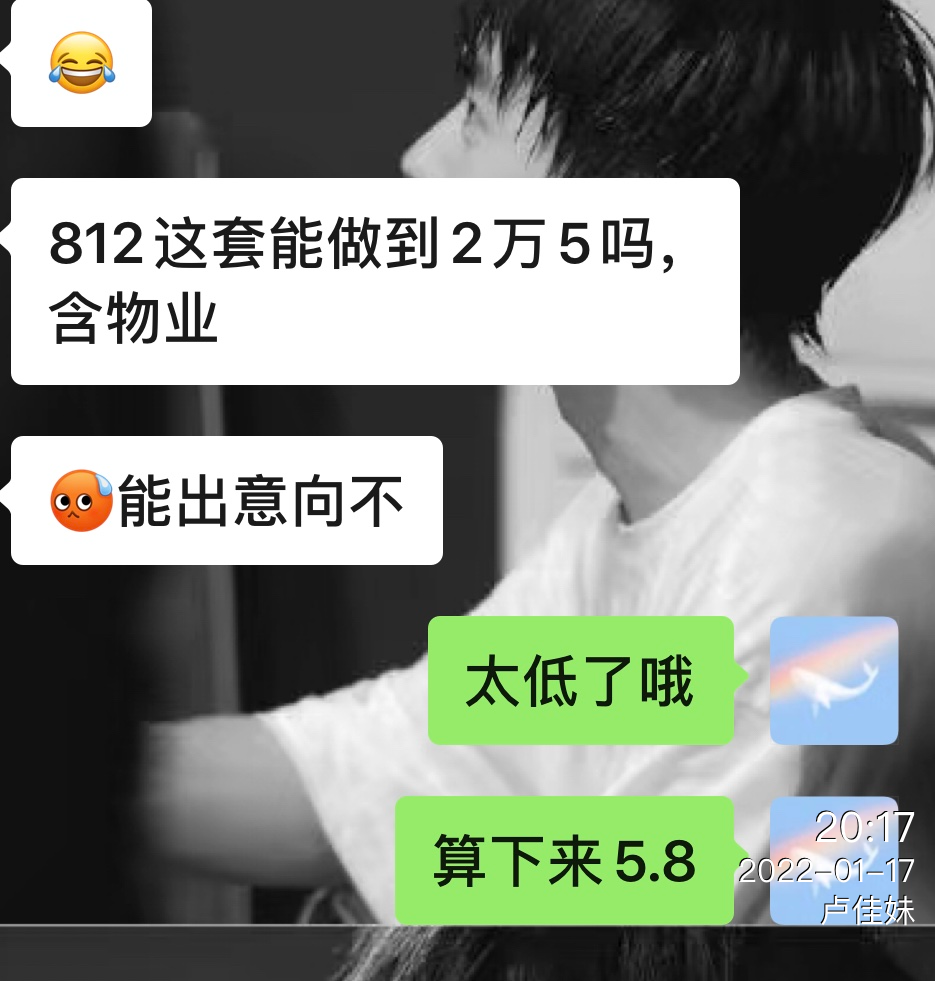Tap the avatar beside "算下来 5.8" message
Viewport: 935px width, 981px height.
click(x=834, y=860)
